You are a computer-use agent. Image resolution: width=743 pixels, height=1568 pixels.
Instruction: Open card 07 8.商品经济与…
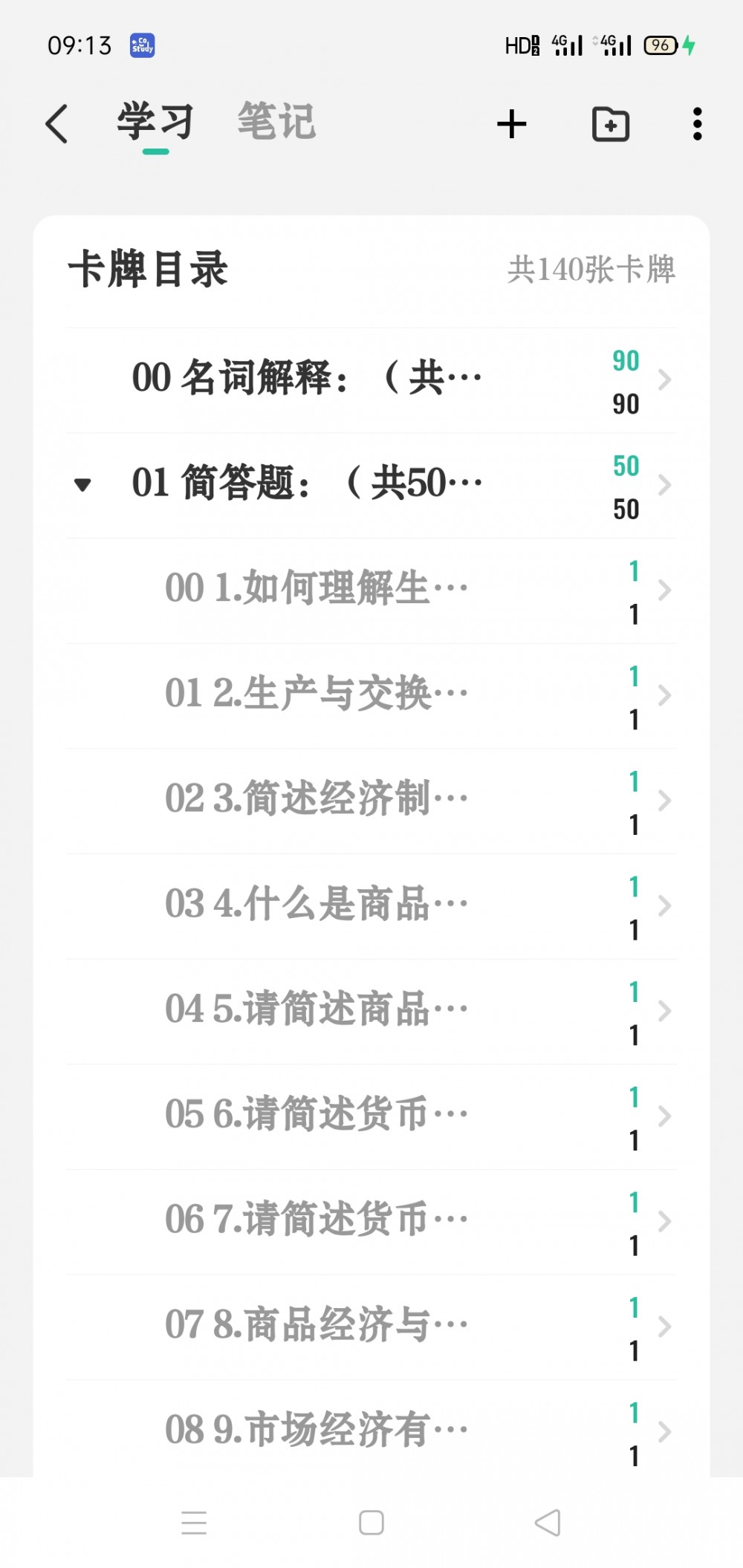371,1327
